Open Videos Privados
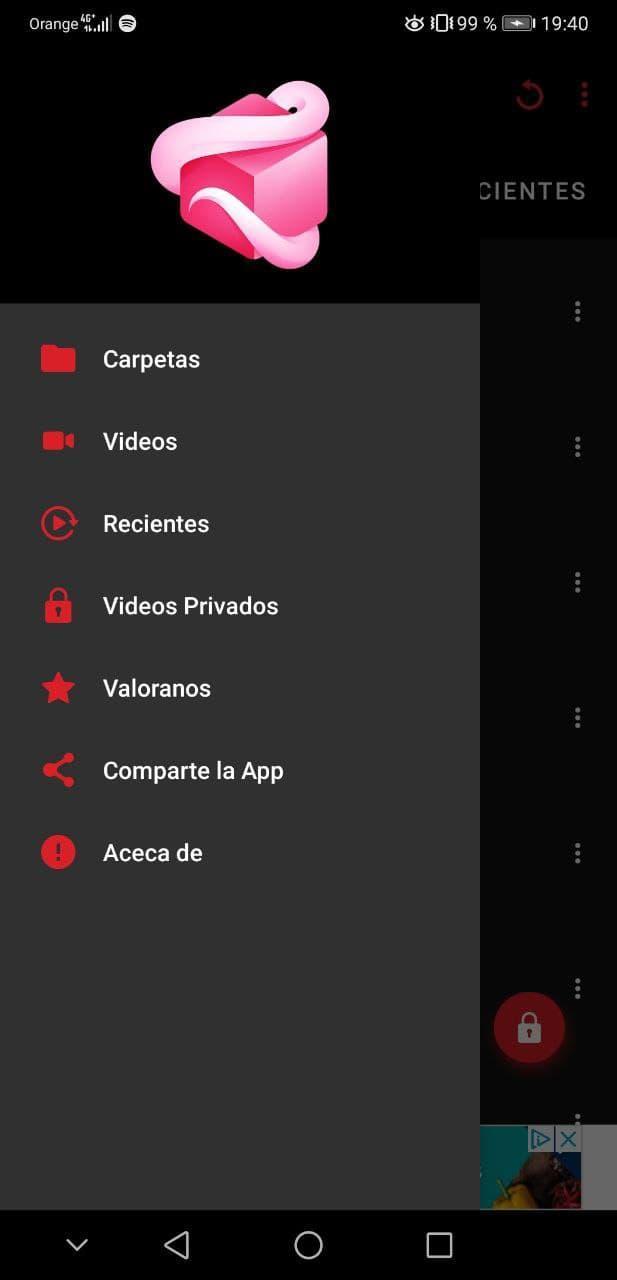Screen dimensions: 617x1280 click(x=190, y=606)
